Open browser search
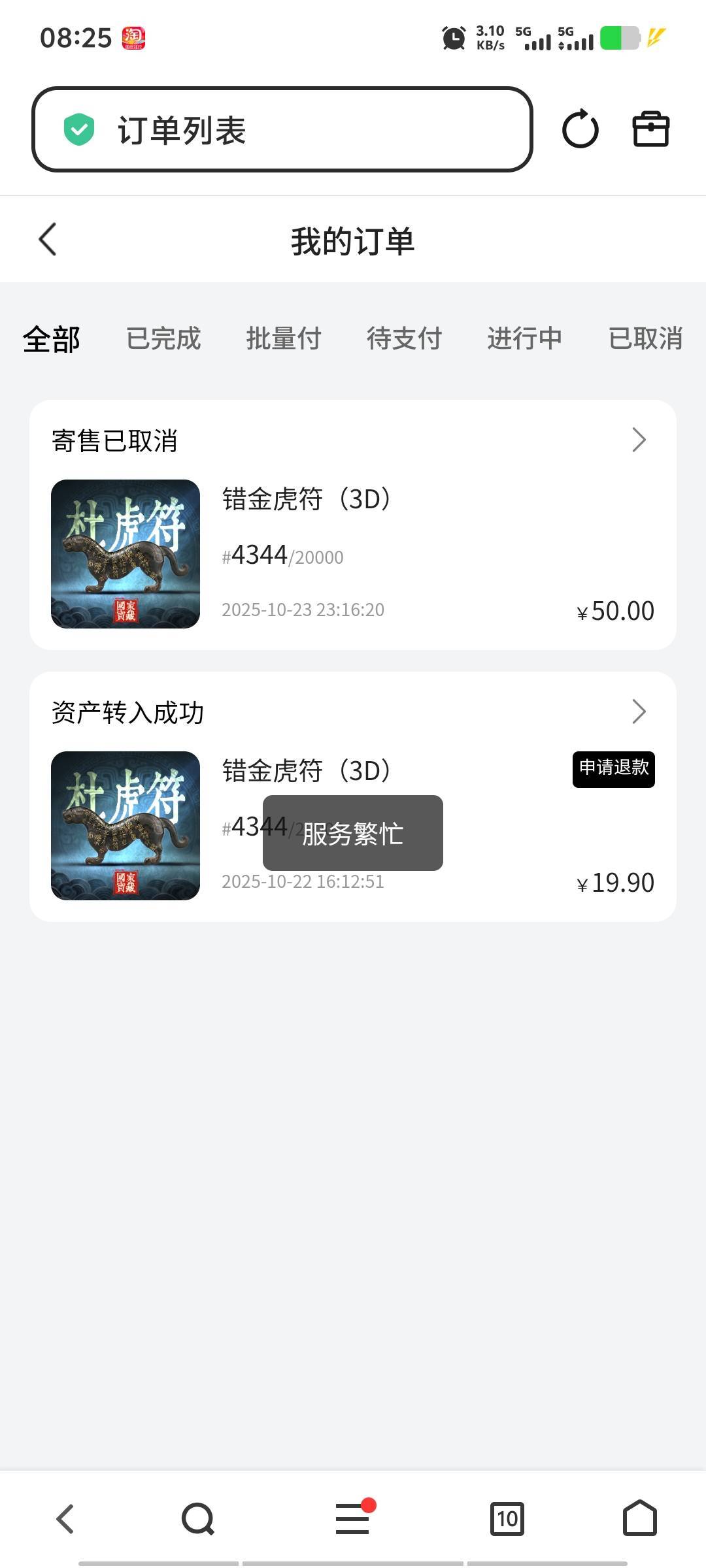 [x=197, y=1518]
